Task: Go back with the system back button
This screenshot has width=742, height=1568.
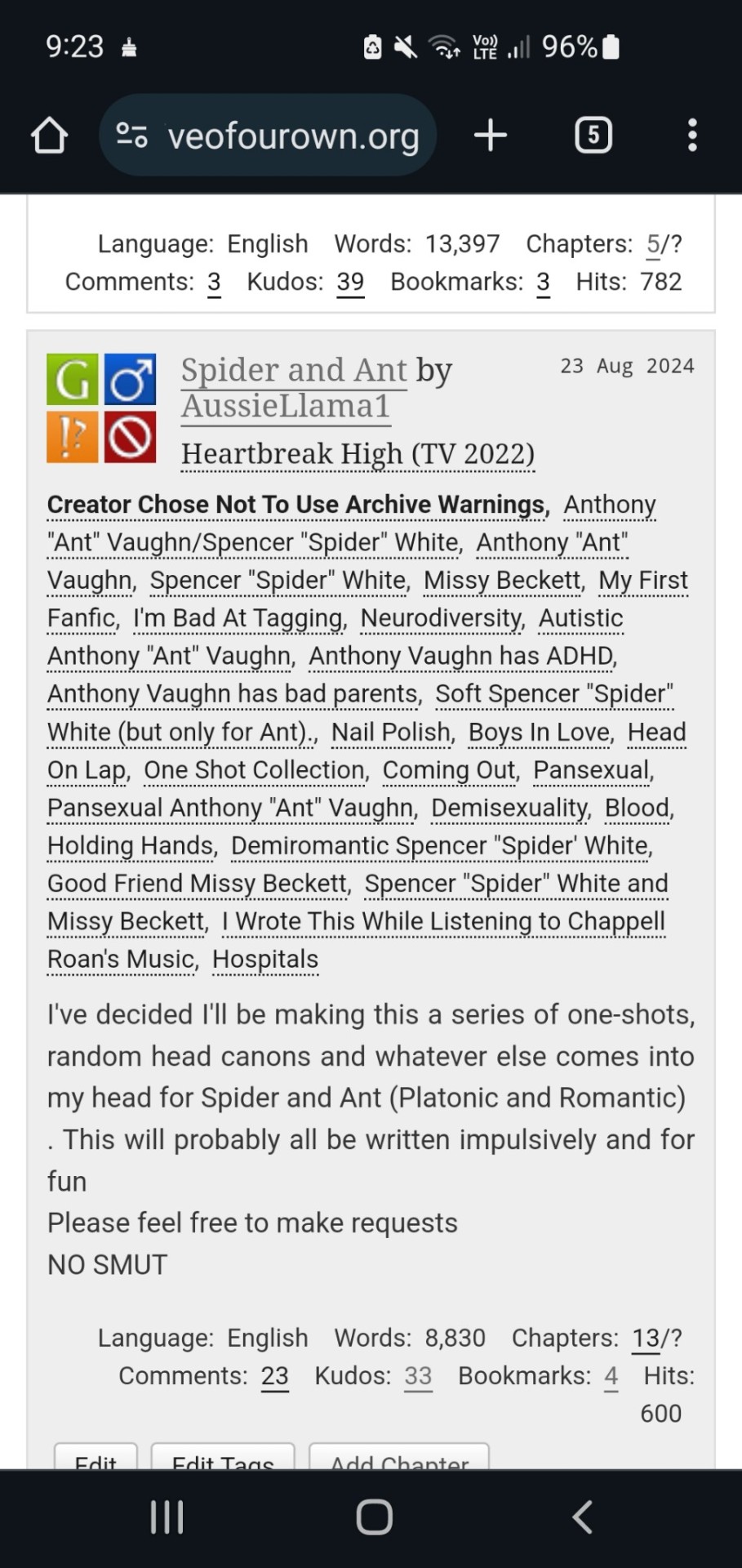Action: [x=581, y=1517]
